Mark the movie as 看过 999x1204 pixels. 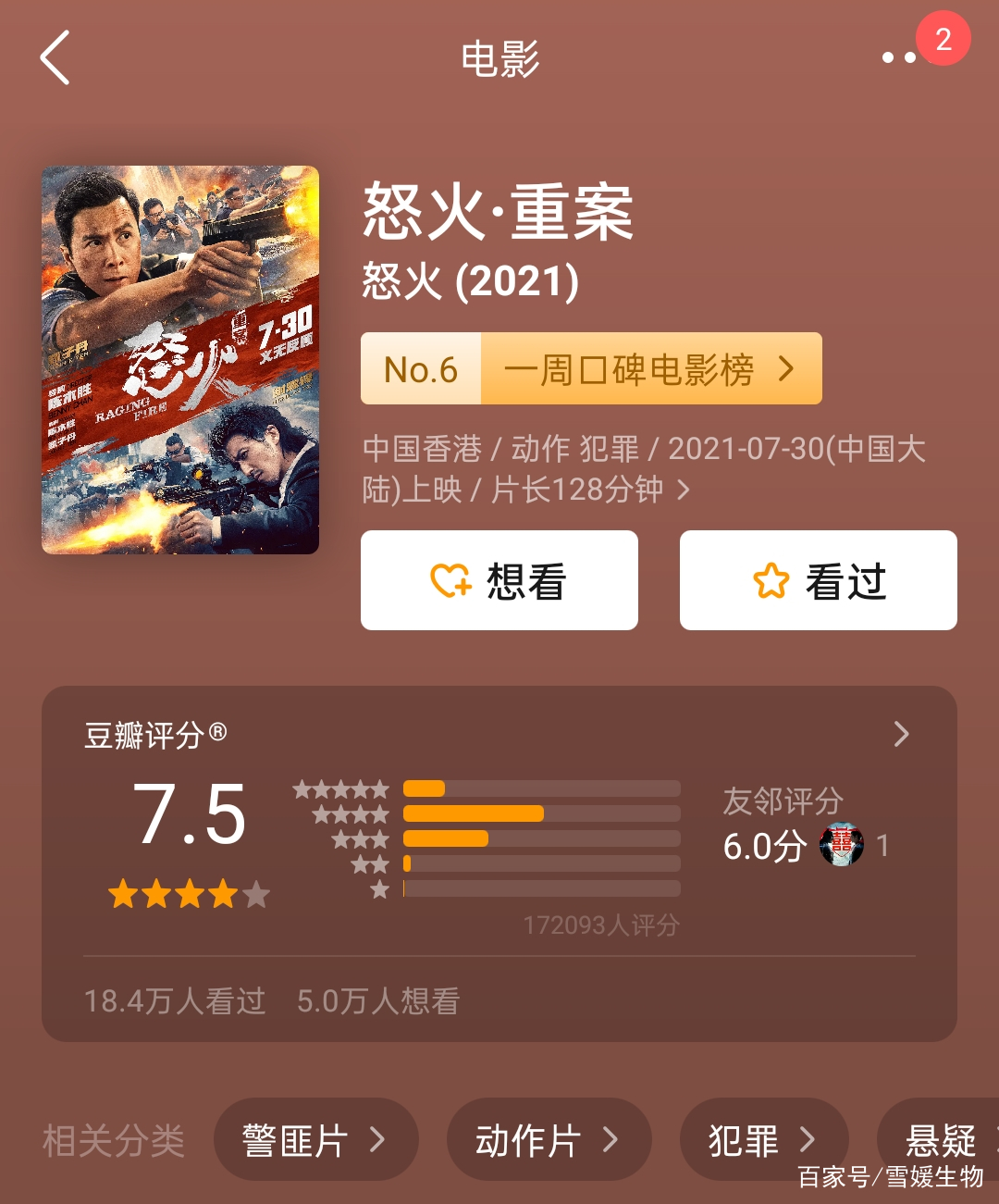(x=818, y=581)
